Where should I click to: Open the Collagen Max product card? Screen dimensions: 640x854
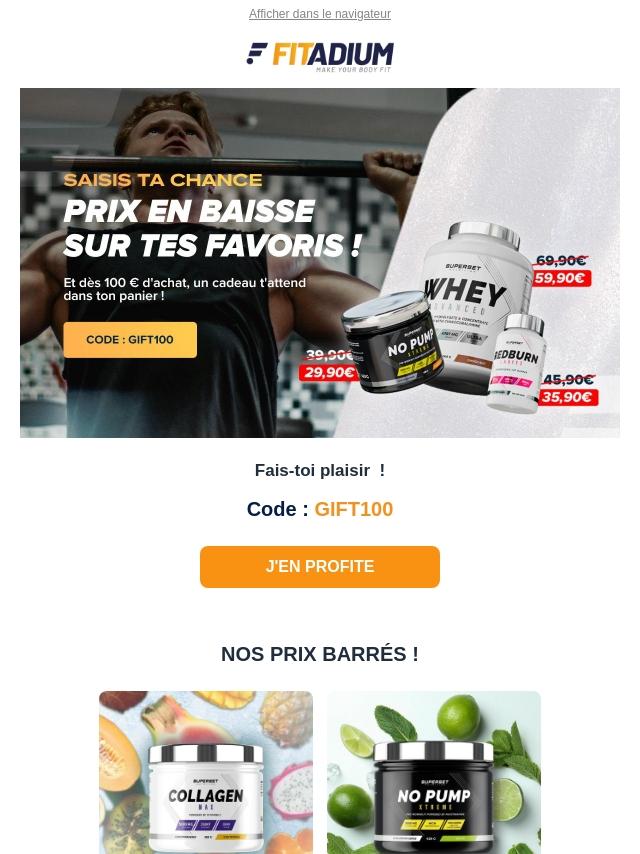205,772
